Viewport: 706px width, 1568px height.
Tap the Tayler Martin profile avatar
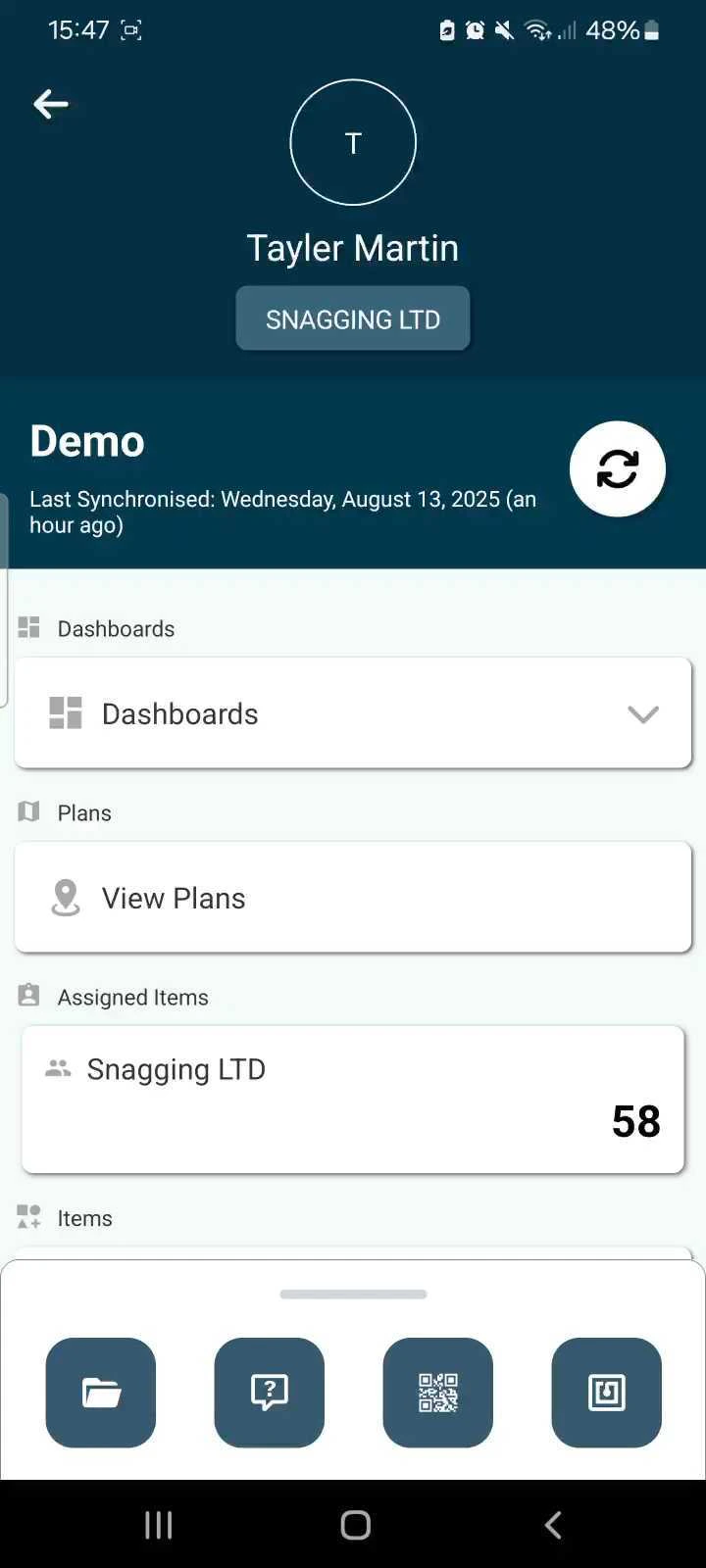pyautogui.click(x=353, y=142)
